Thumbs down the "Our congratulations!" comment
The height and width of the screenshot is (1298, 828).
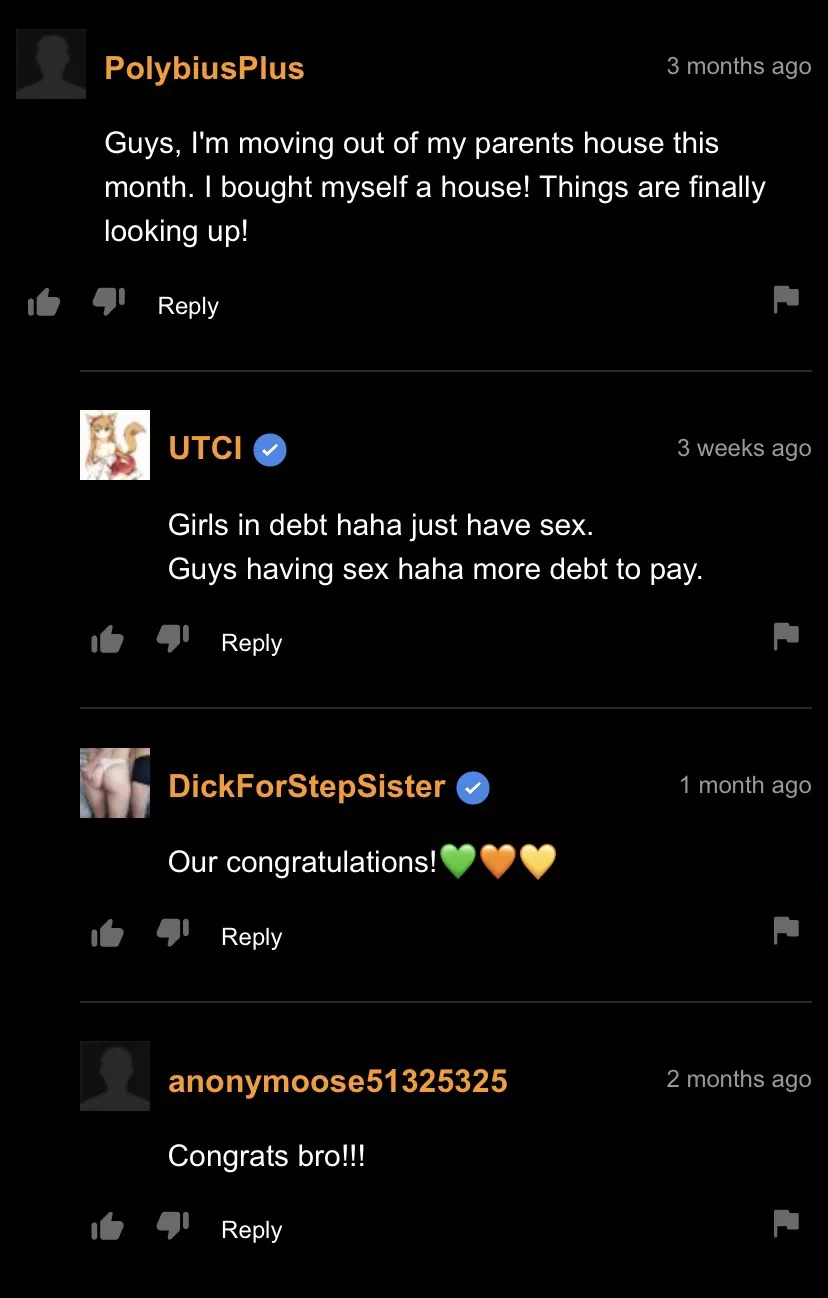[172, 932]
